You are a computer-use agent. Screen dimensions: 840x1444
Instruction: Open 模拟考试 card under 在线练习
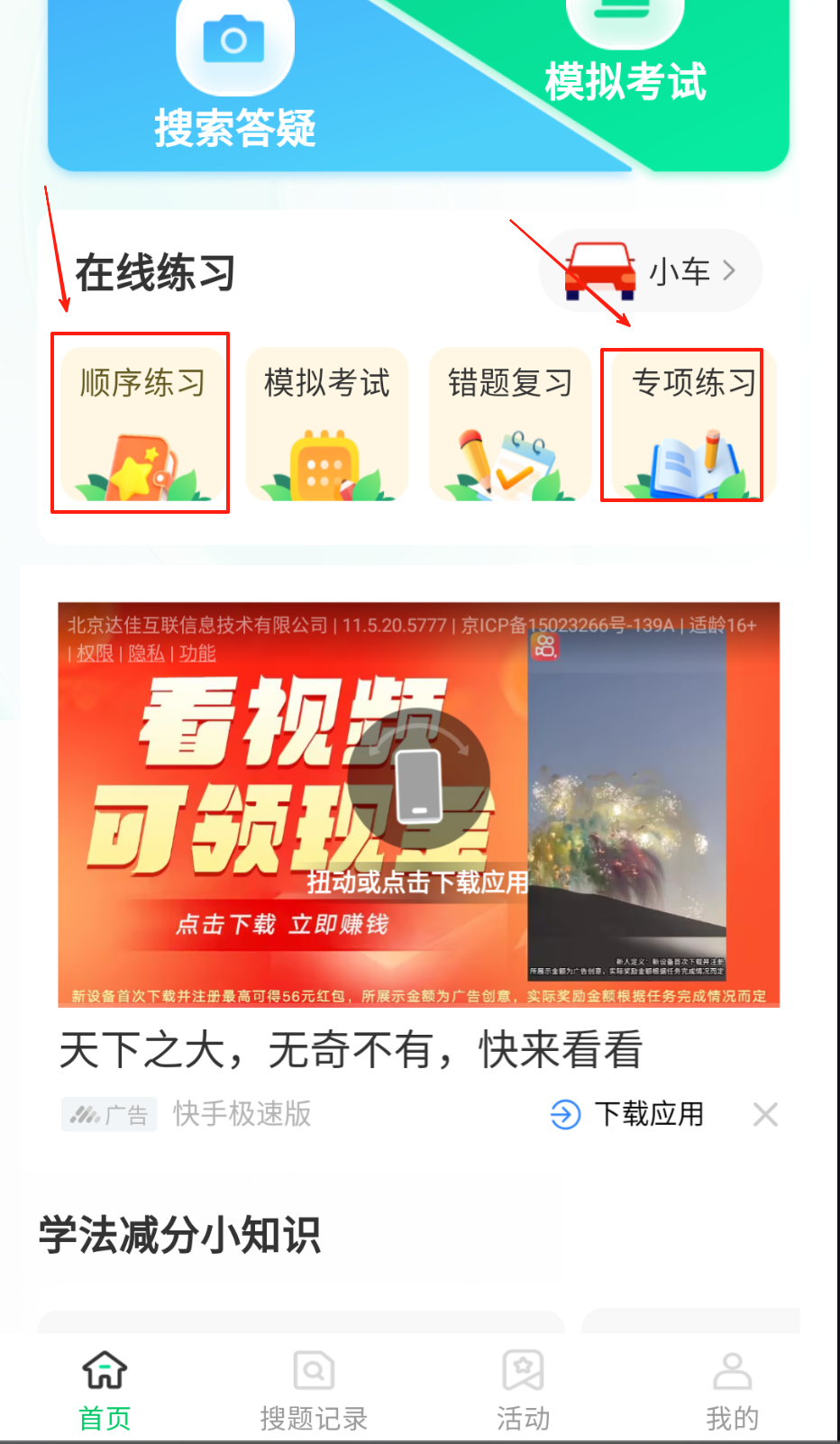pyautogui.click(x=326, y=424)
